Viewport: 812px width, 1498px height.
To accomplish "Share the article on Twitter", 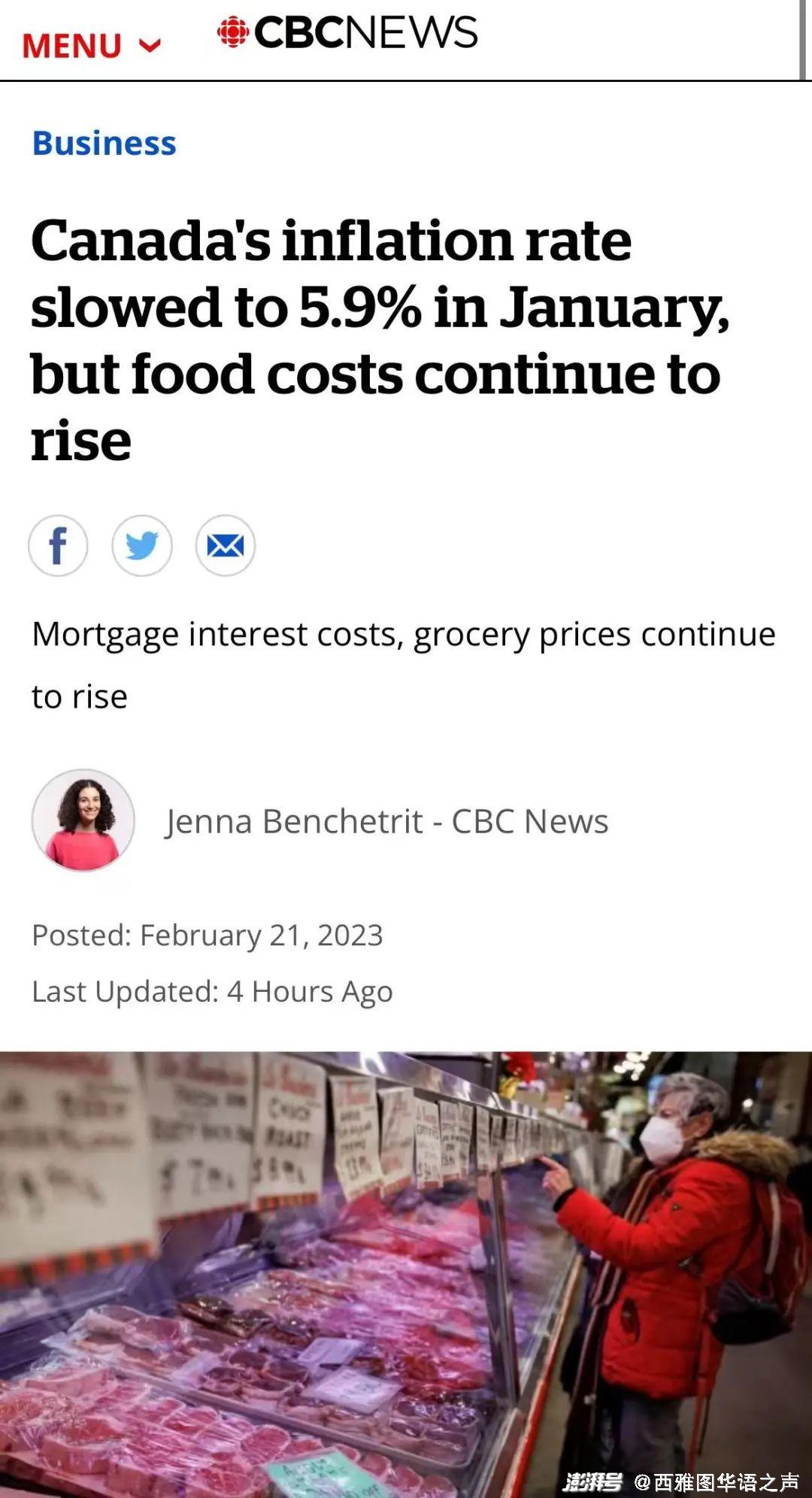I will pos(142,545).
